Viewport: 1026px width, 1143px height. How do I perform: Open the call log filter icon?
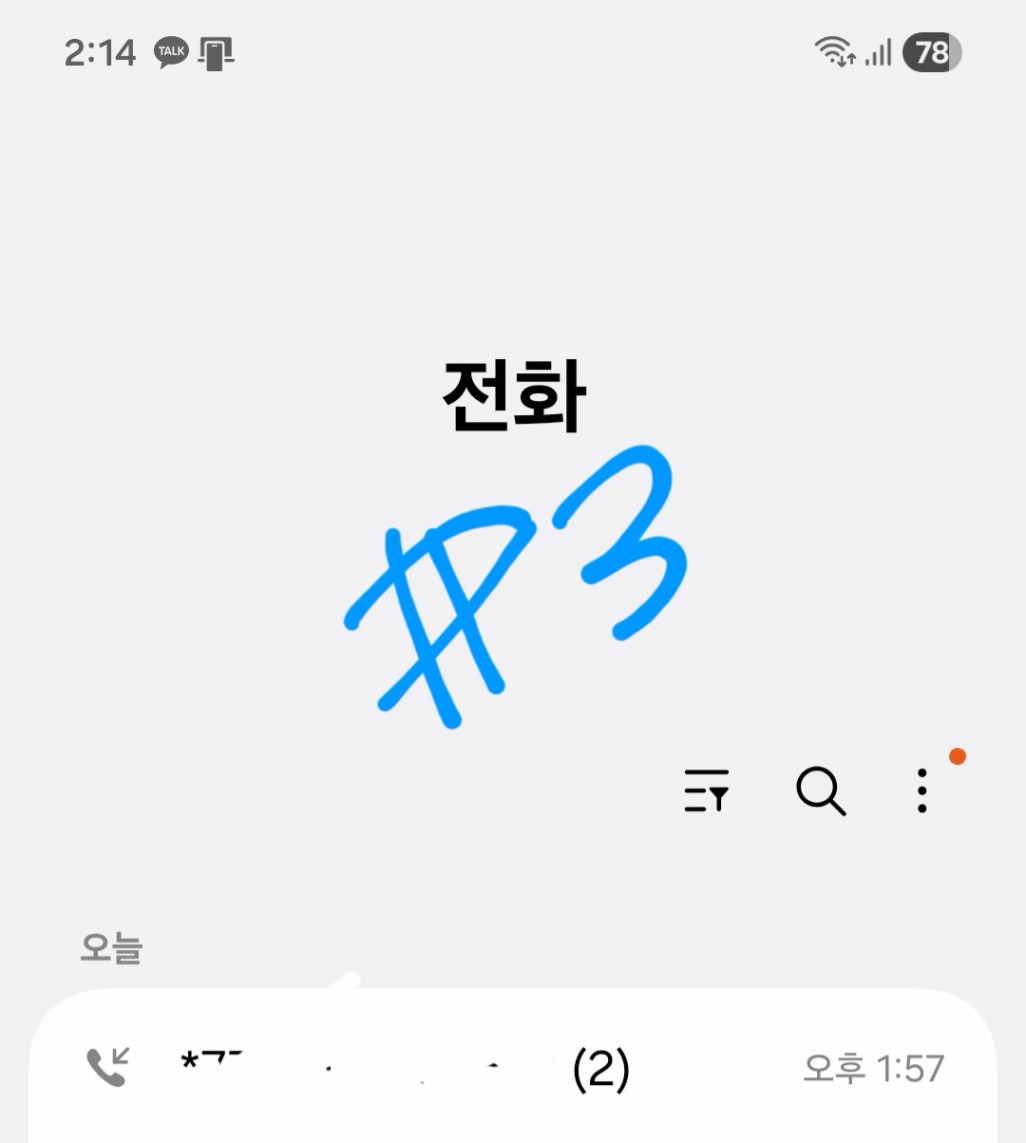coord(706,791)
